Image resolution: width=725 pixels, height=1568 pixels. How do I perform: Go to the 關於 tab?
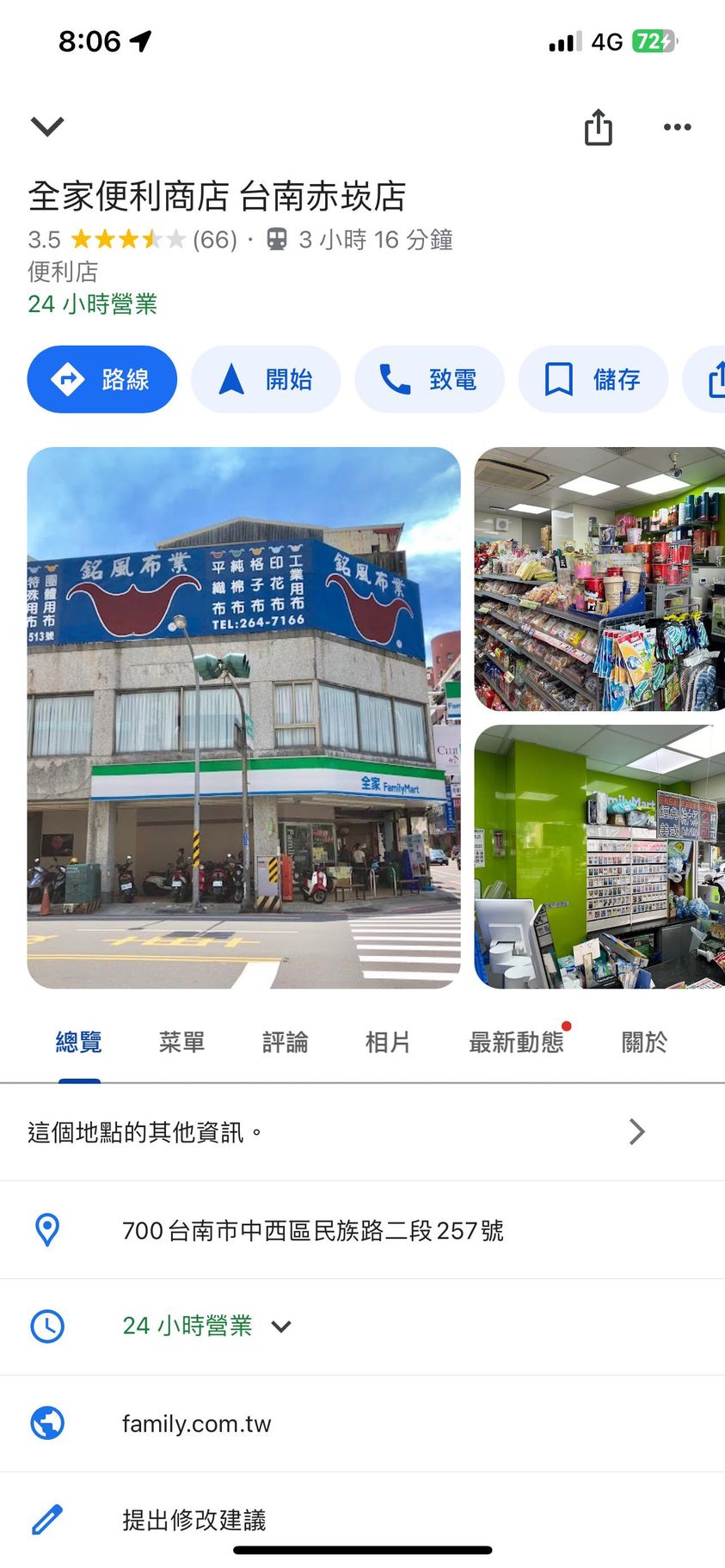coord(643,1042)
